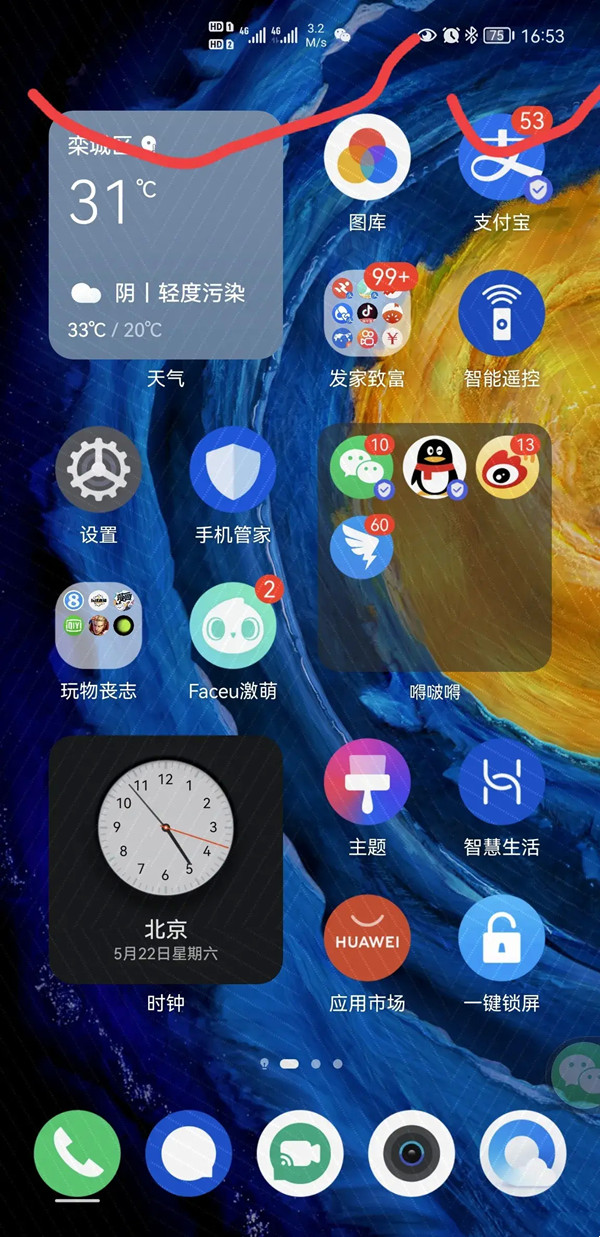This screenshot has height=1237, width=600.
Task: Open 应用市场 Huawei app store
Action: pos(367,938)
